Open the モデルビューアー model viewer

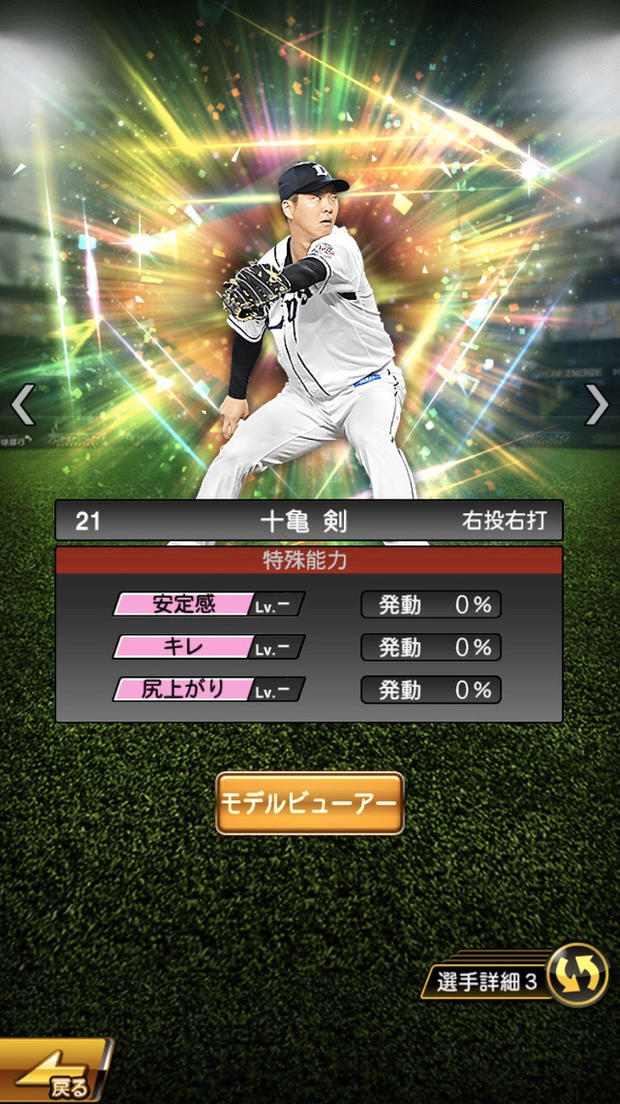309,803
